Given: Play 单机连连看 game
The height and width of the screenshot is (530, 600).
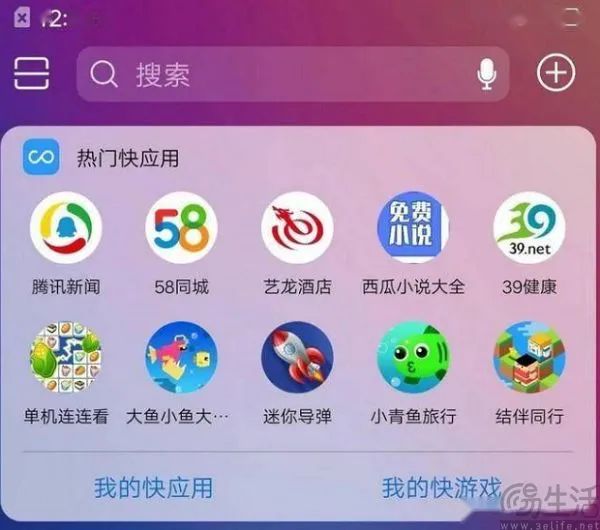Looking at the screenshot, I should pos(66,357).
